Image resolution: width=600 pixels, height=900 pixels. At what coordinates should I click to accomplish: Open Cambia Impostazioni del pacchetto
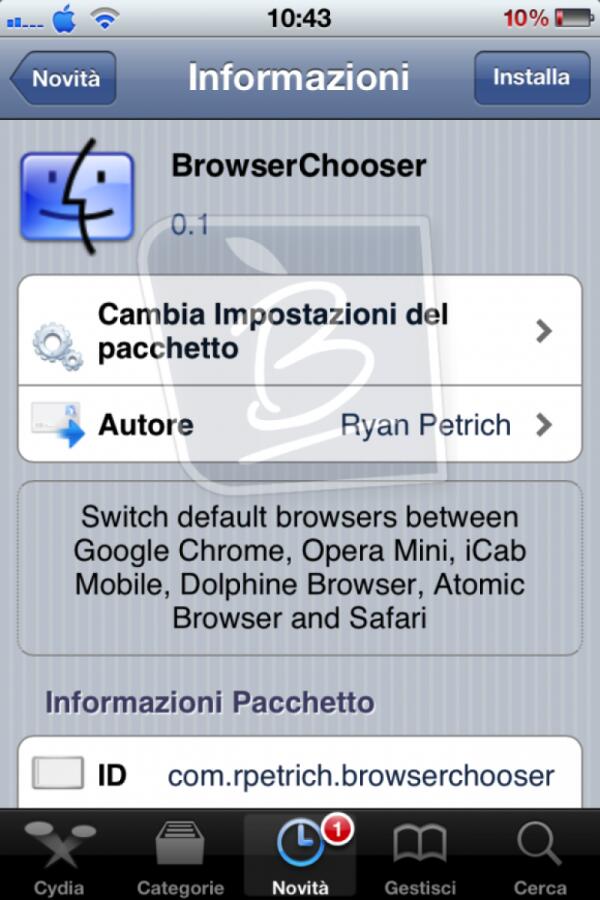pos(300,331)
